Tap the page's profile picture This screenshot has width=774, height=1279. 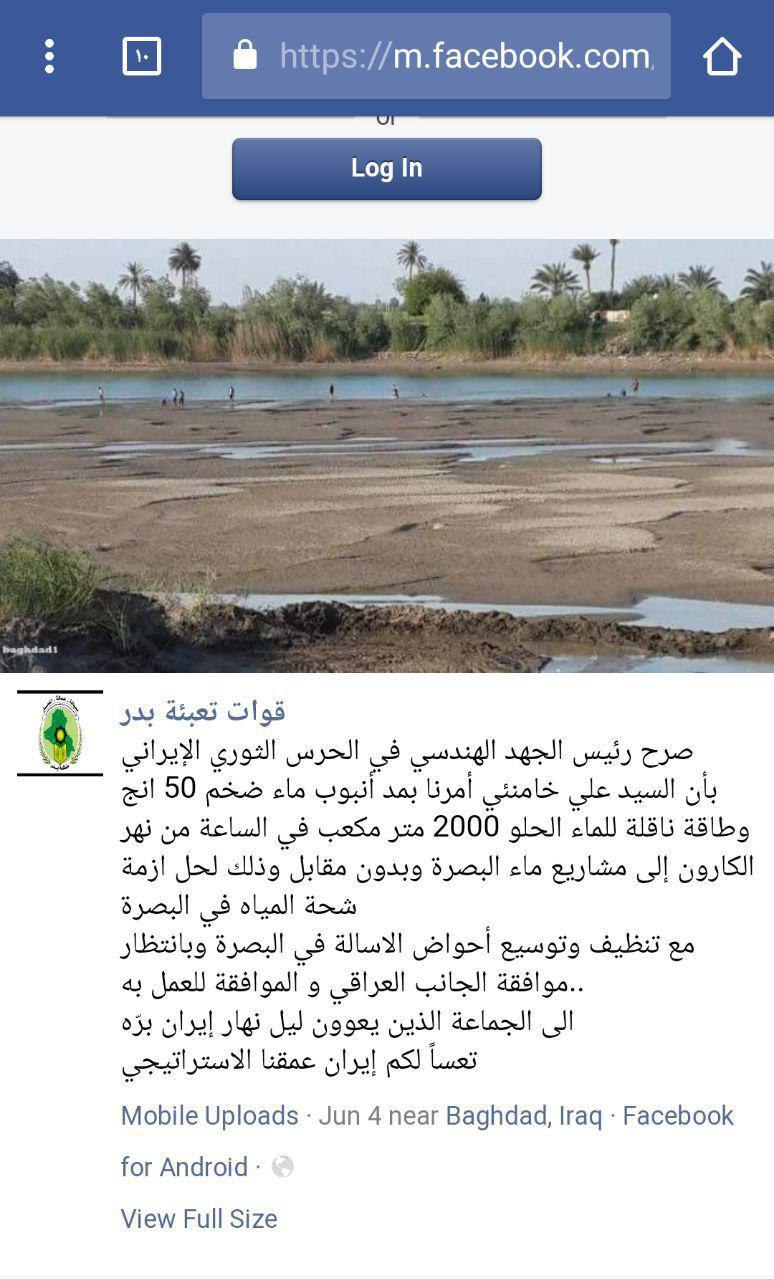tap(60, 733)
